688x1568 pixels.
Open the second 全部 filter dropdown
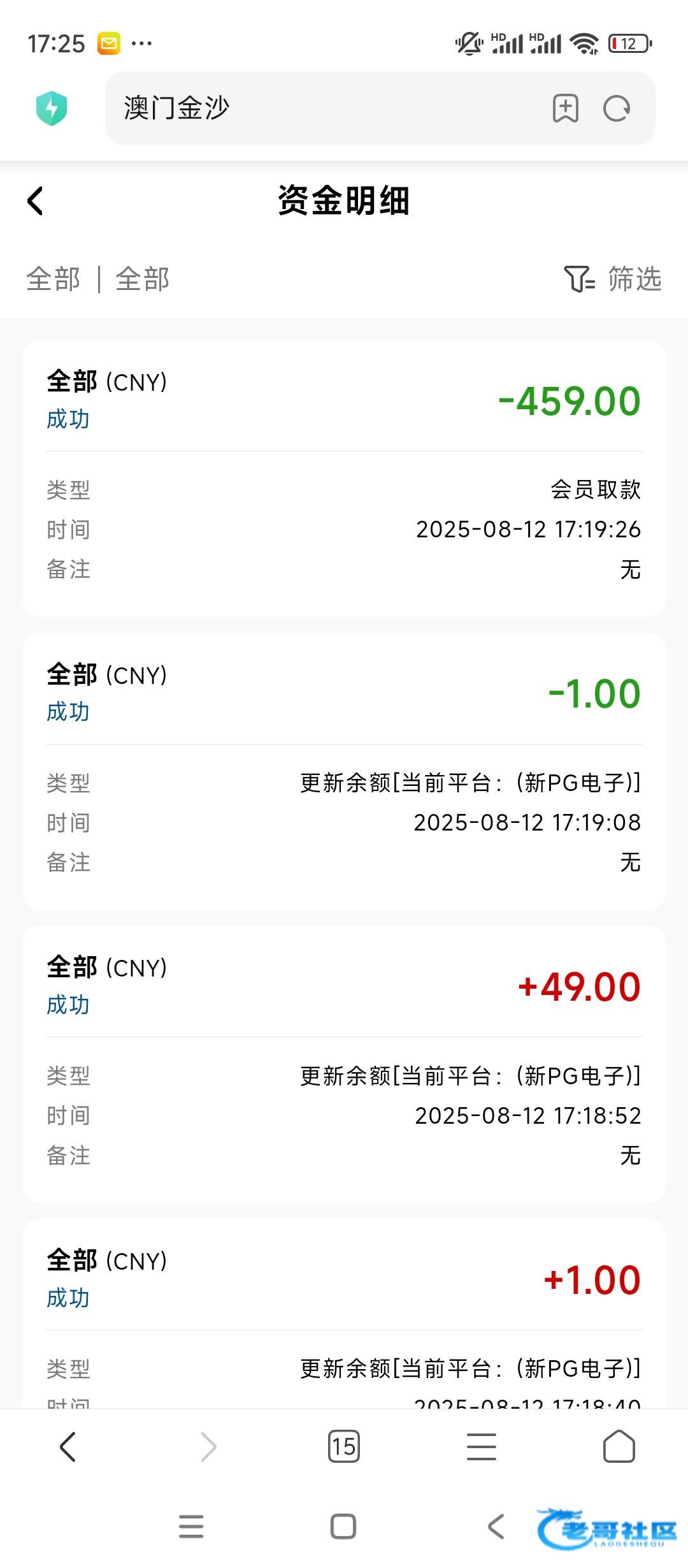coord(143,279)
